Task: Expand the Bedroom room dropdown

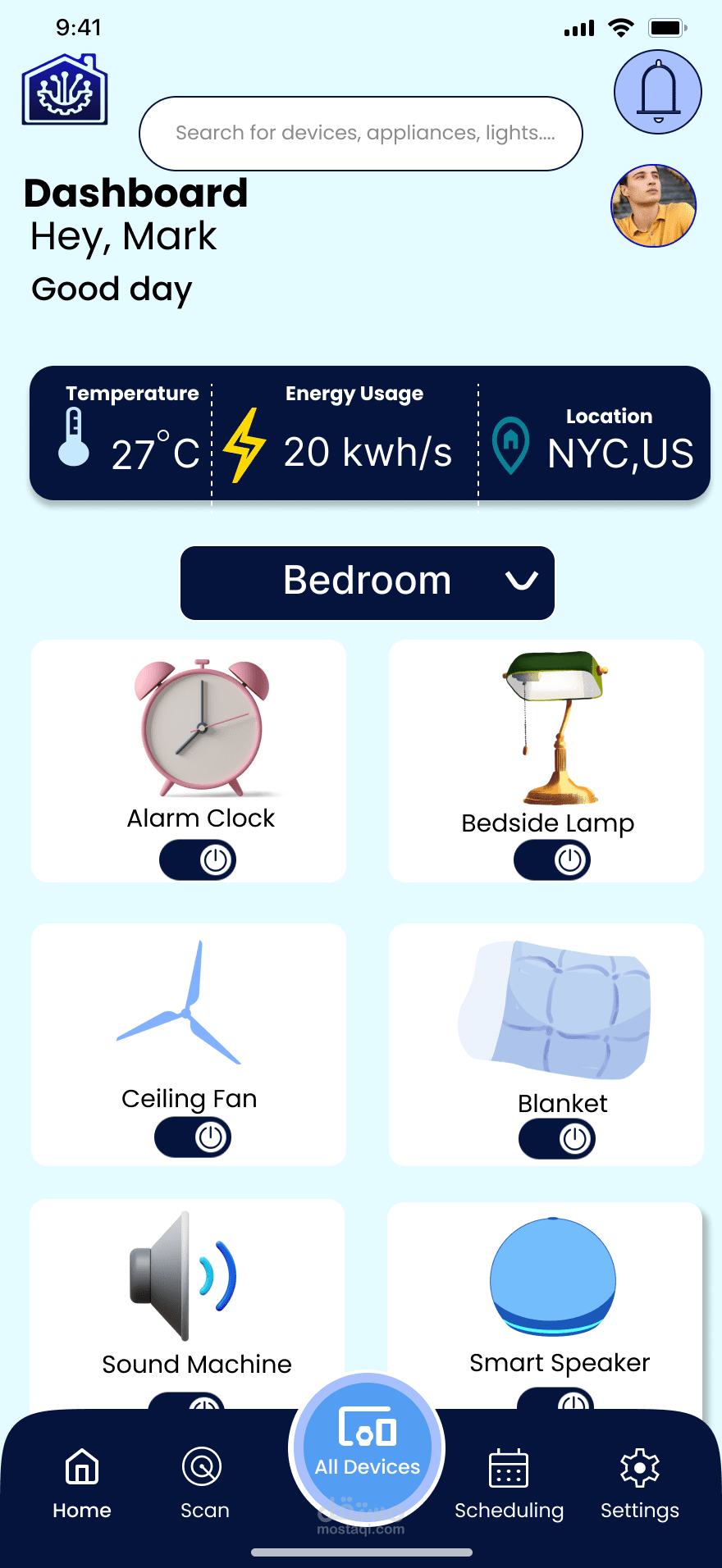Action: (x=368, y=582)
